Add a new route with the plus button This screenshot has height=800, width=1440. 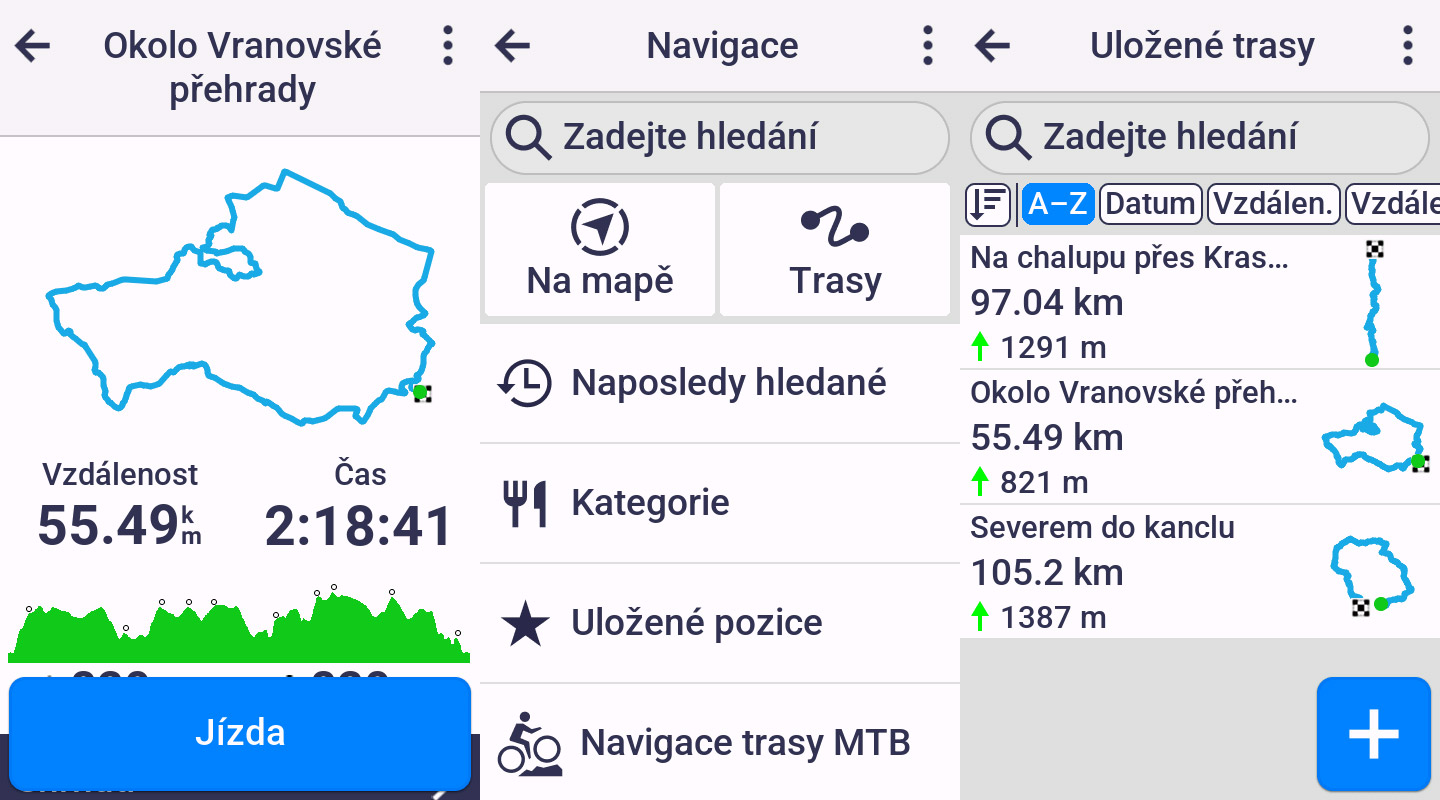pos(1373,734)
